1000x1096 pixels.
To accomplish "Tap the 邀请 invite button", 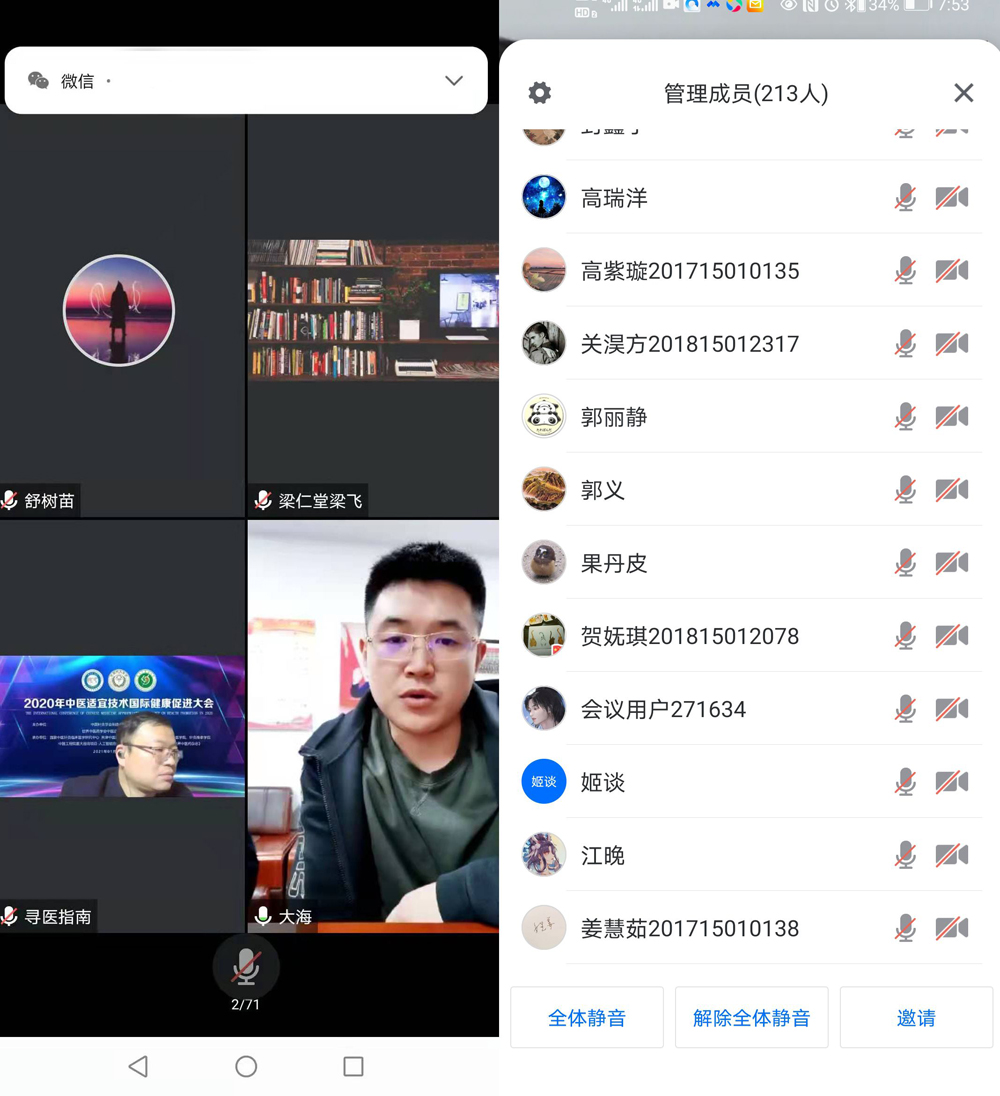I will 916,1018.
